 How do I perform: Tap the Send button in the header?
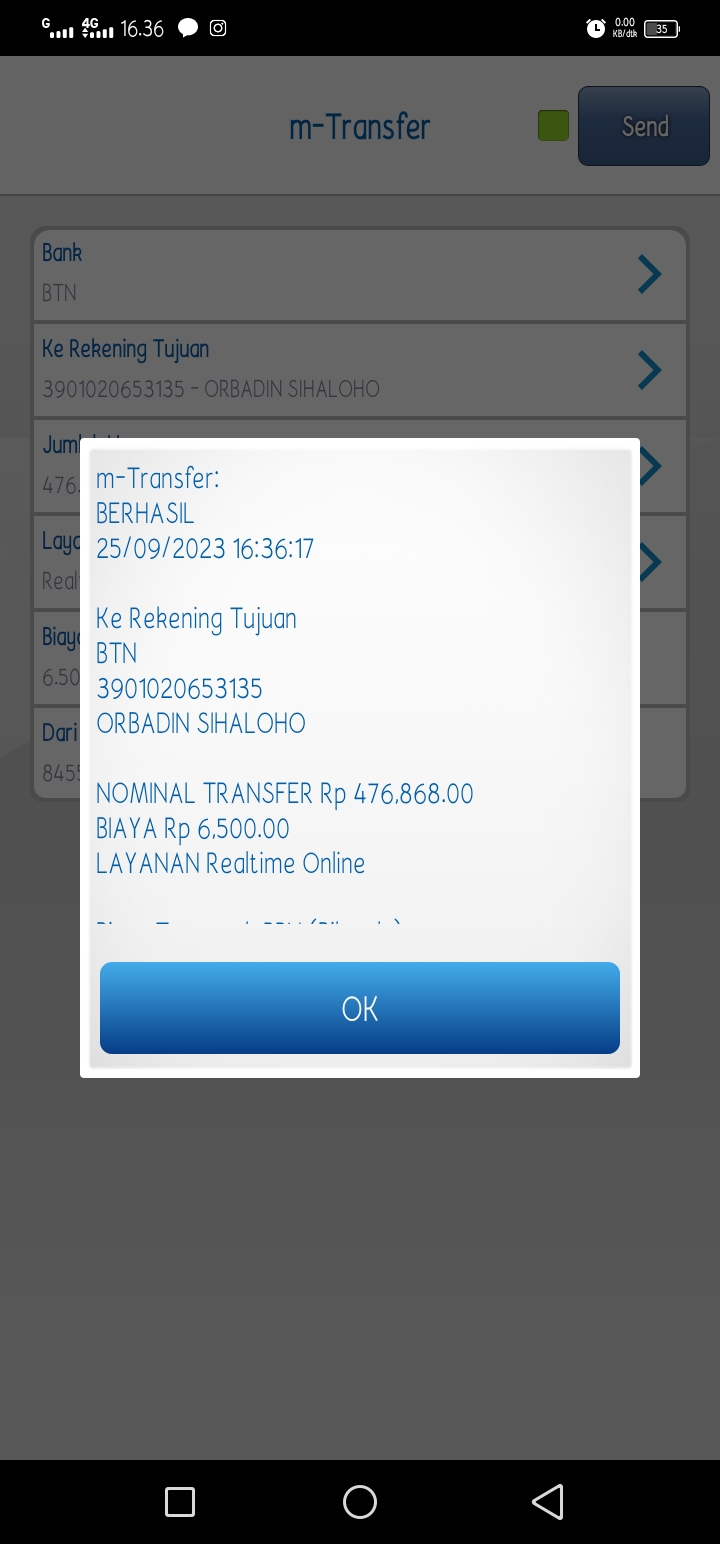[x=644, y=126]
